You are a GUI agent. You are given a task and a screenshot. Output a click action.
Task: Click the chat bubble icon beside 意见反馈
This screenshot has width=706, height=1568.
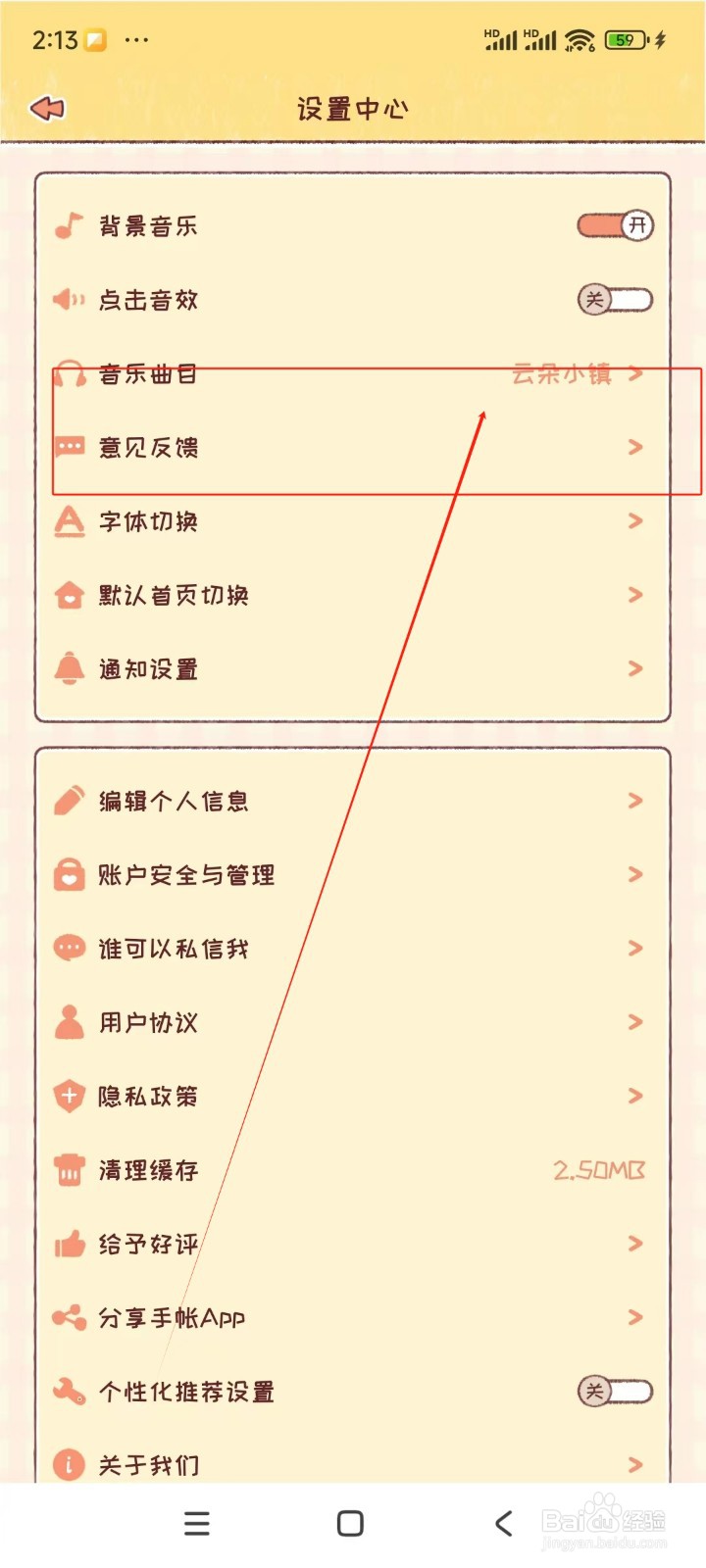[67, 447]
